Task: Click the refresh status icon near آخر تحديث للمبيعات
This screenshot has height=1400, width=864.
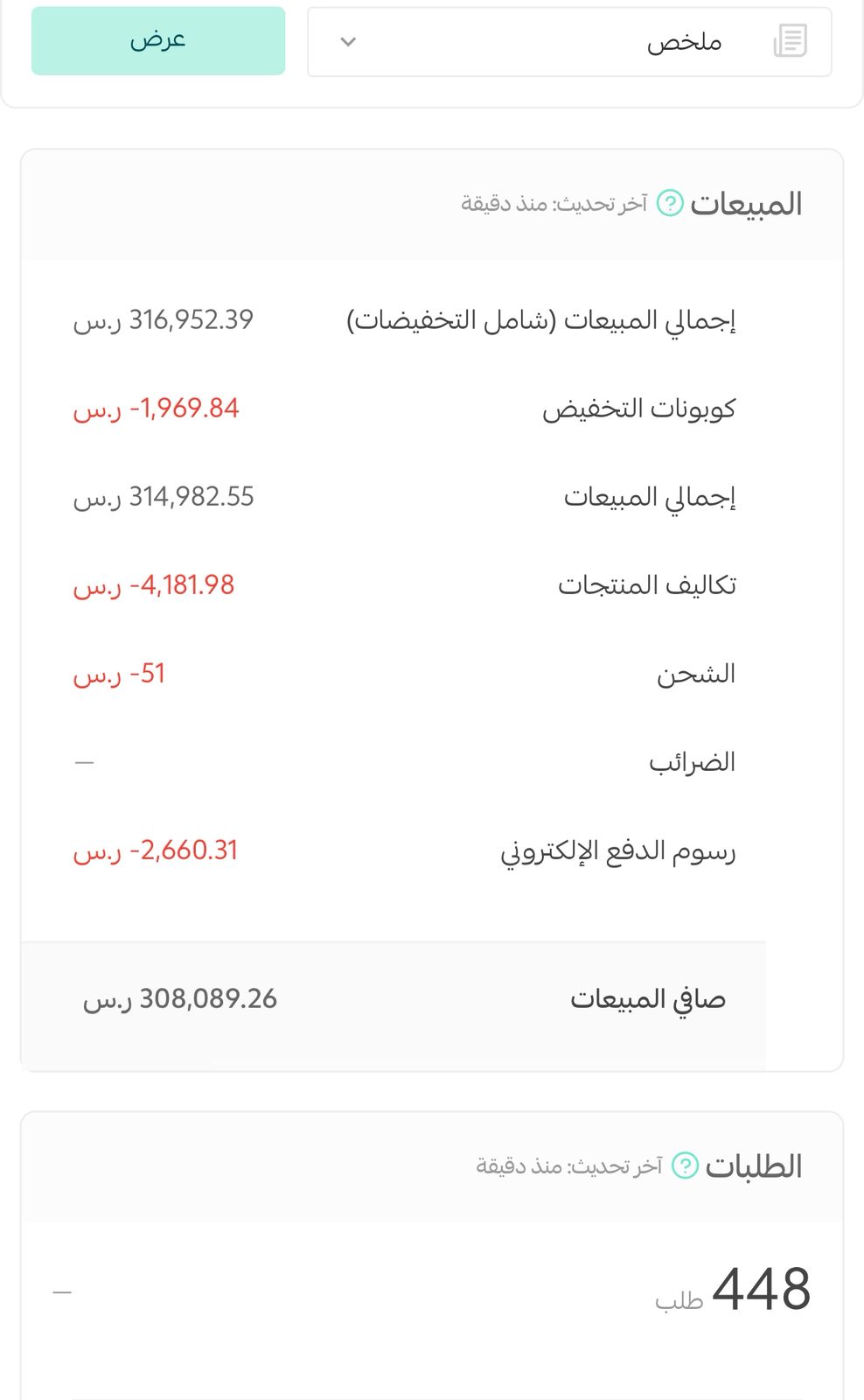Action: (668, 203)
